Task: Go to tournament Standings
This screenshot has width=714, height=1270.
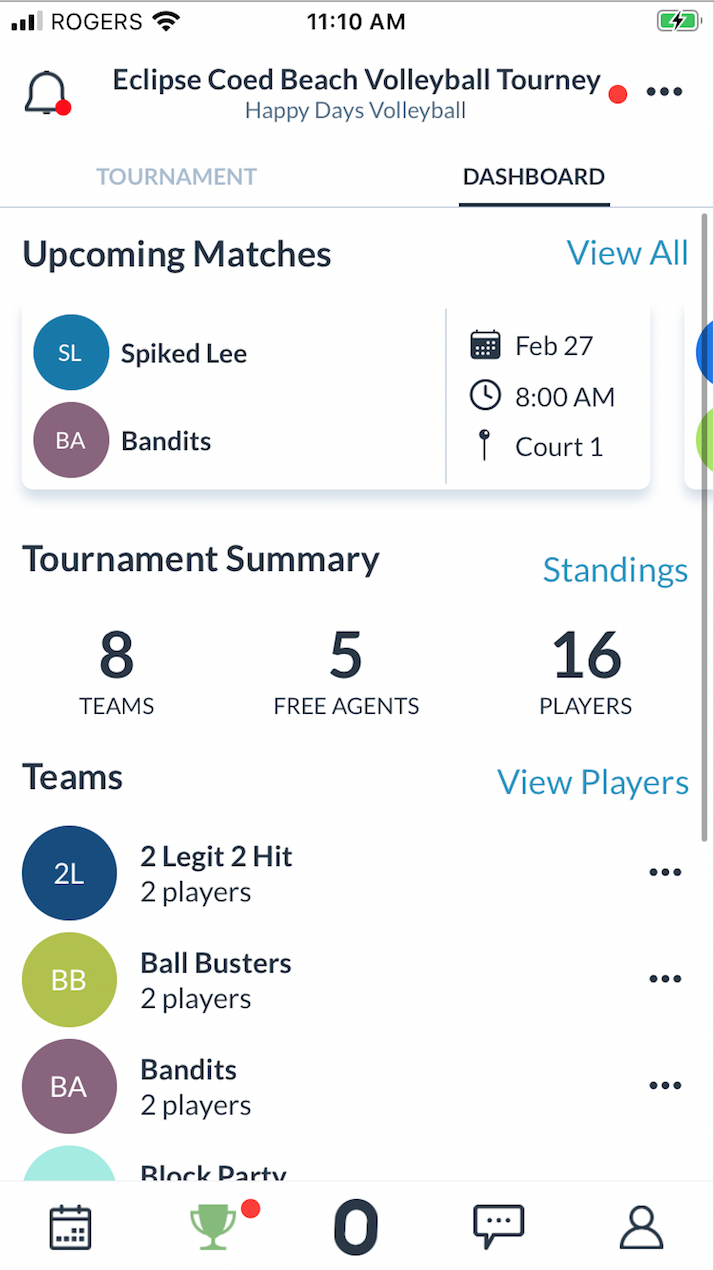Action: (x=615, y=570)
